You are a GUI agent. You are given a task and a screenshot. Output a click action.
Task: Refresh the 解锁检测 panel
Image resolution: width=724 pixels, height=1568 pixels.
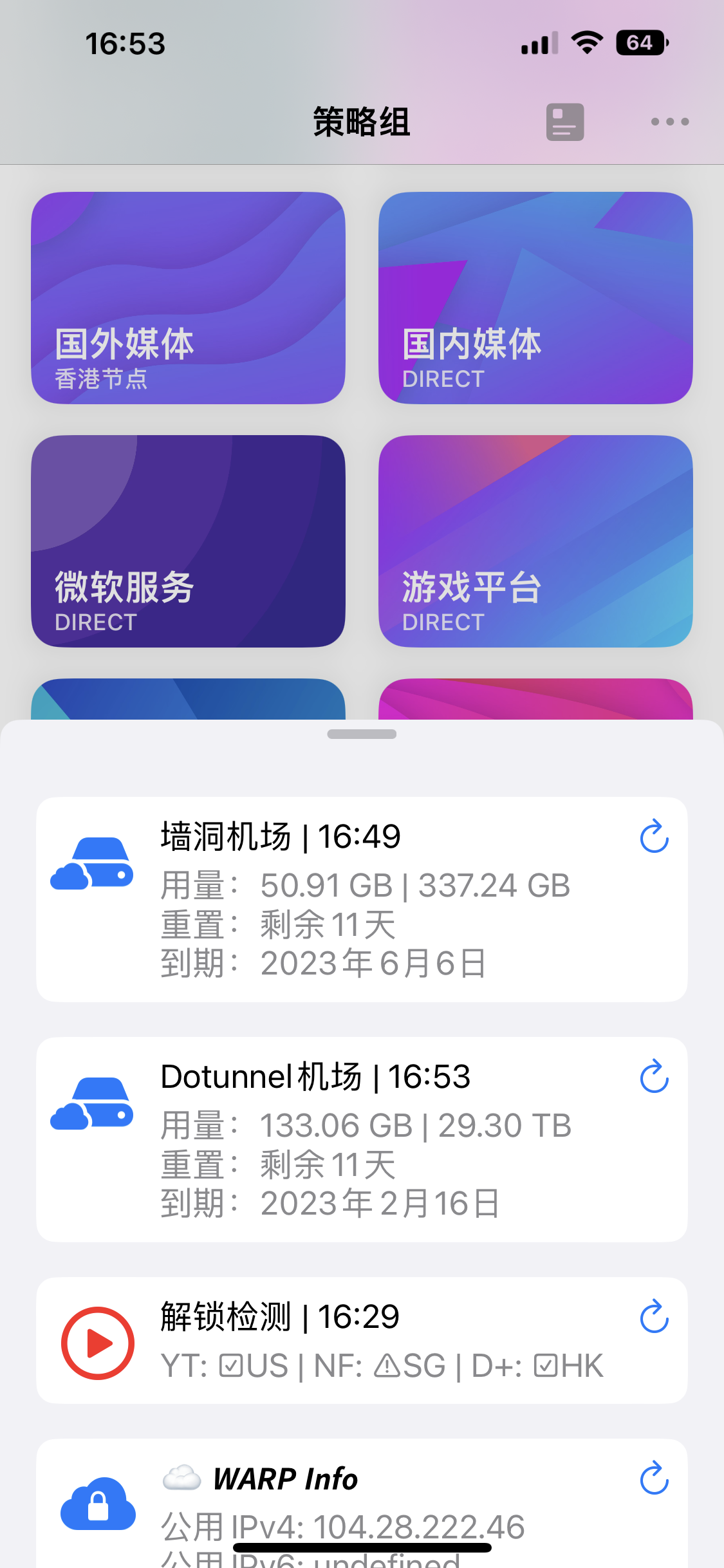point(654,1316)
